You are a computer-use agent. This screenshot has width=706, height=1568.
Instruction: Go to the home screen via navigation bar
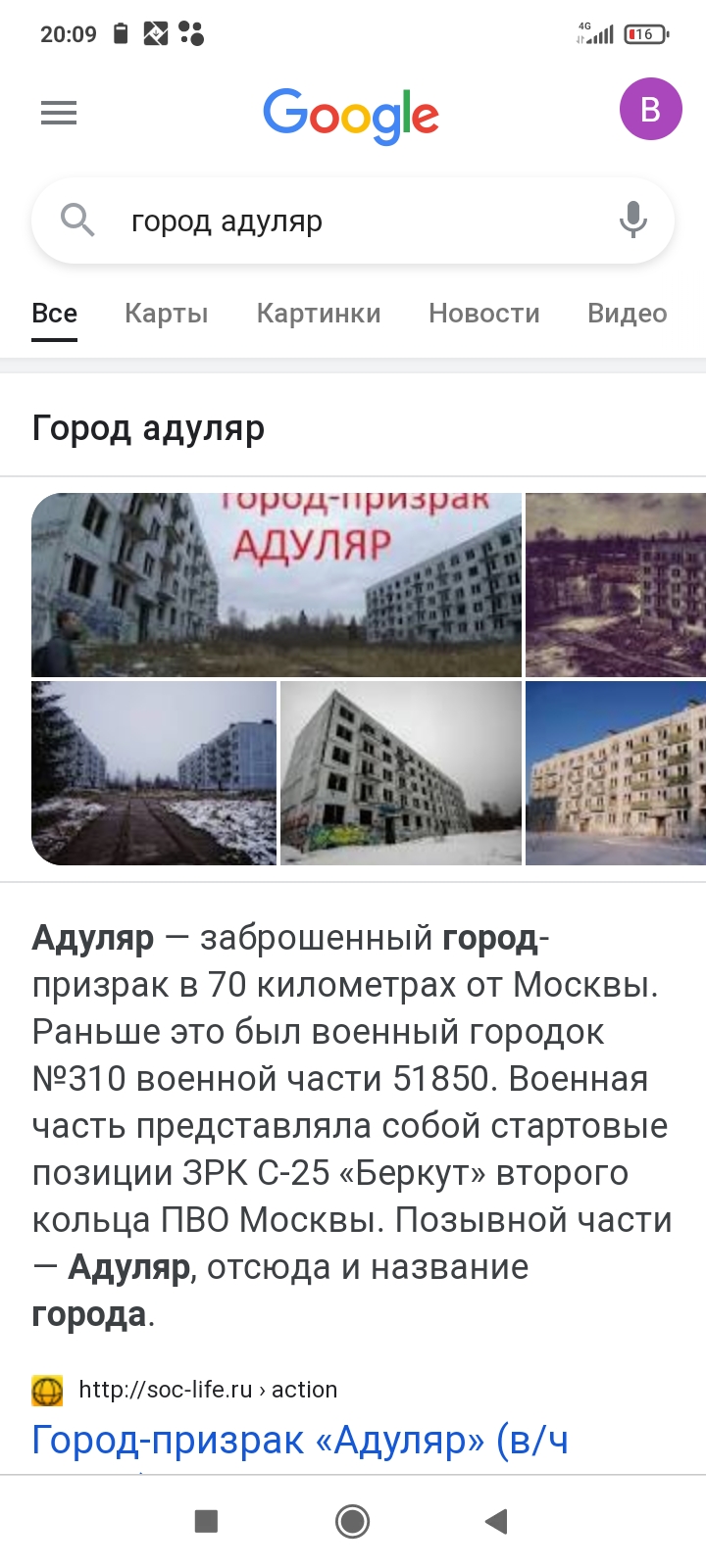tap(352, 1521)
